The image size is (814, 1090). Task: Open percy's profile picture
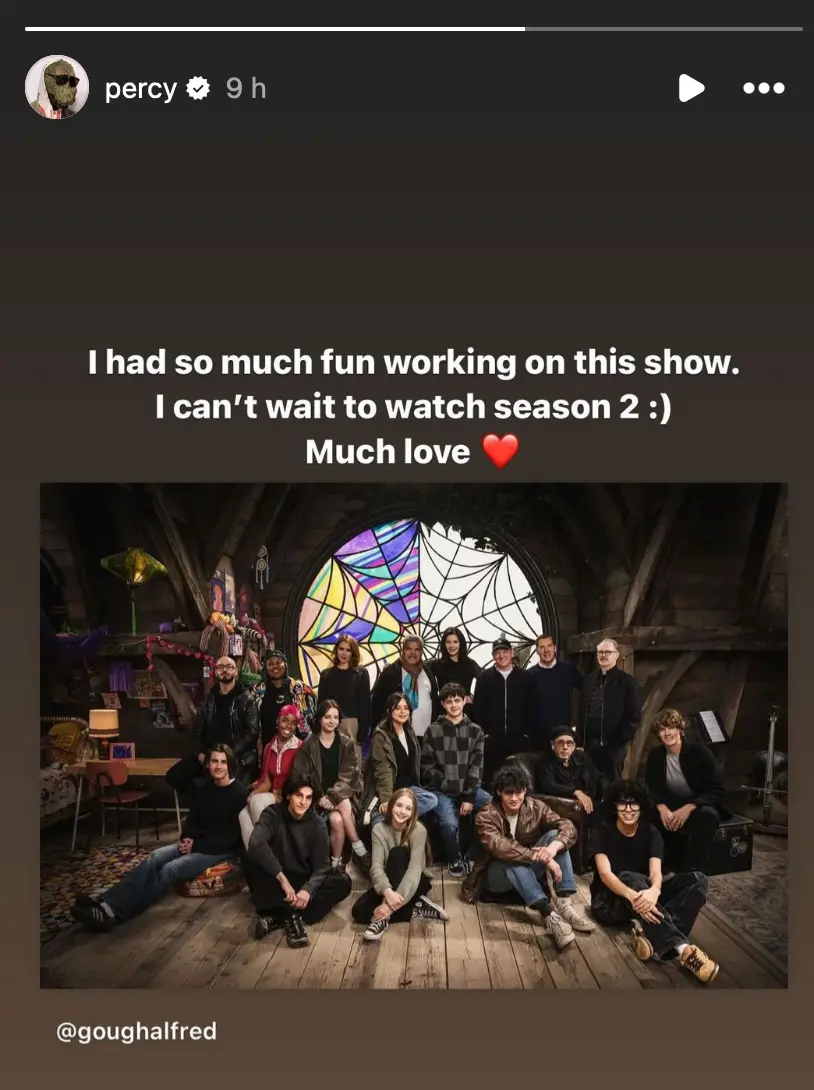(x=57, y=88)
